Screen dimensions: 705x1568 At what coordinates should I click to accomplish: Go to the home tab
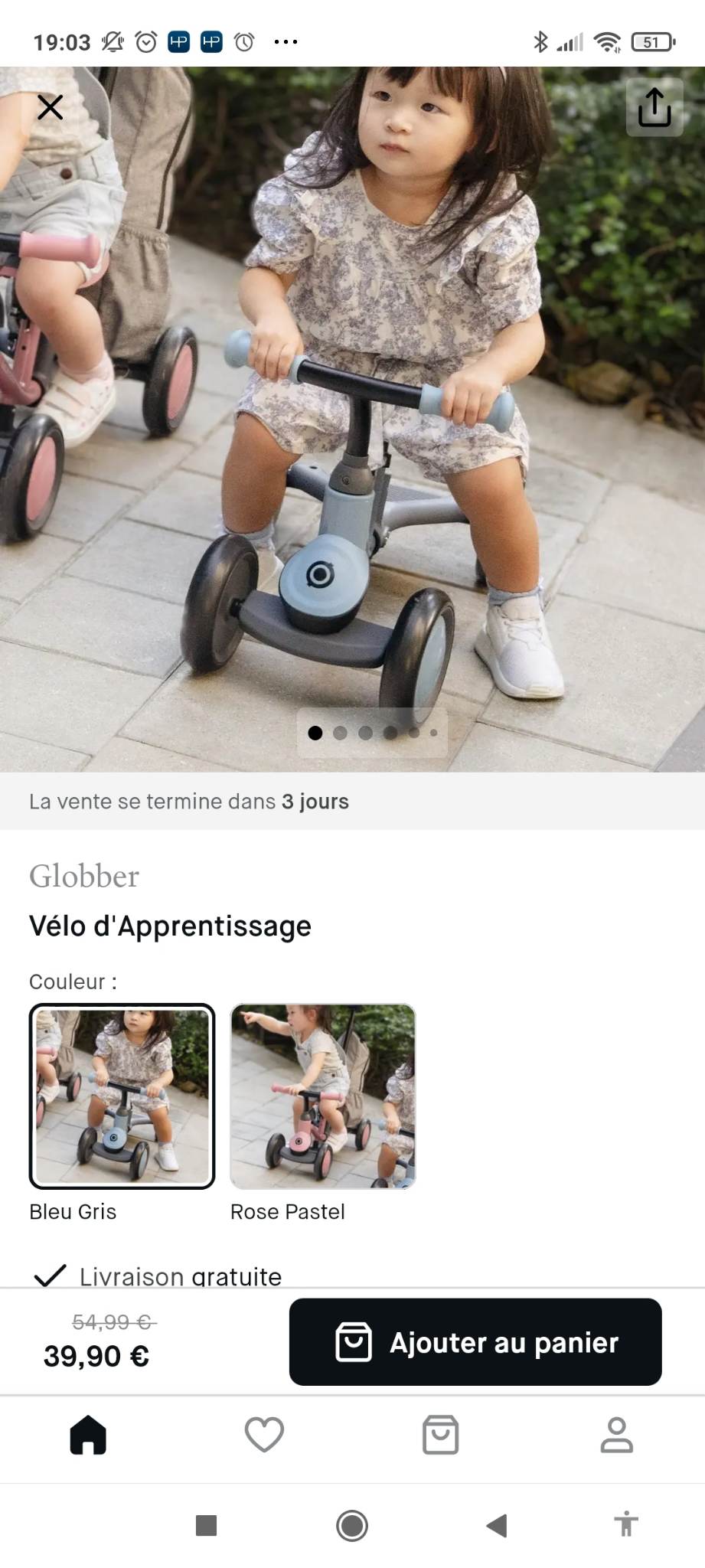(x=88, y=1435)
